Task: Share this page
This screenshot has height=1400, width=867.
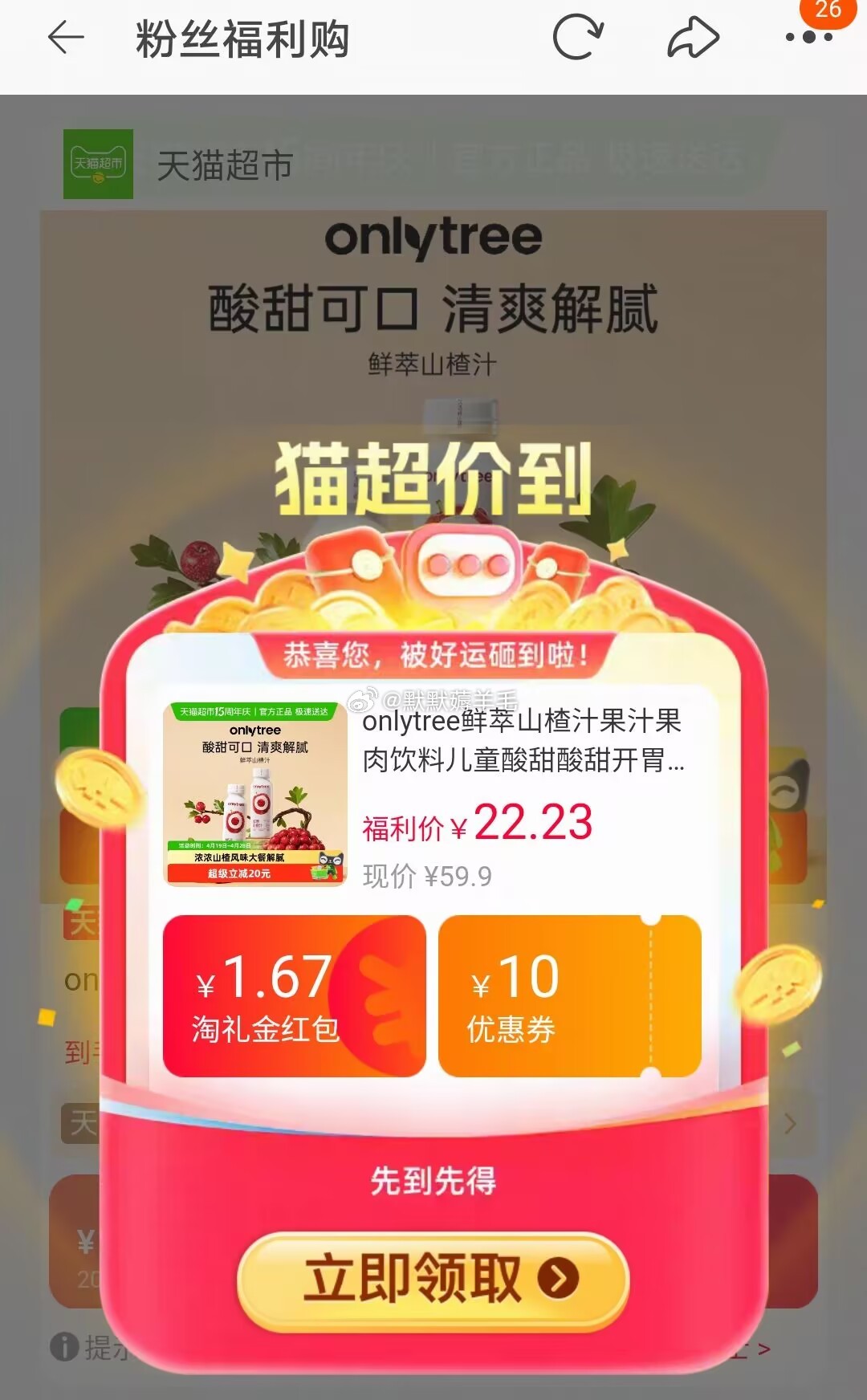Action: [x=692, y=38]
